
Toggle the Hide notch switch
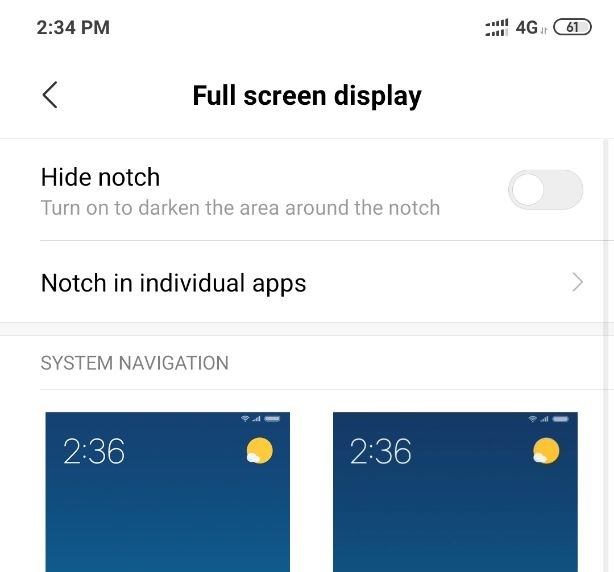pyautogui.click(x=545, y=190)
